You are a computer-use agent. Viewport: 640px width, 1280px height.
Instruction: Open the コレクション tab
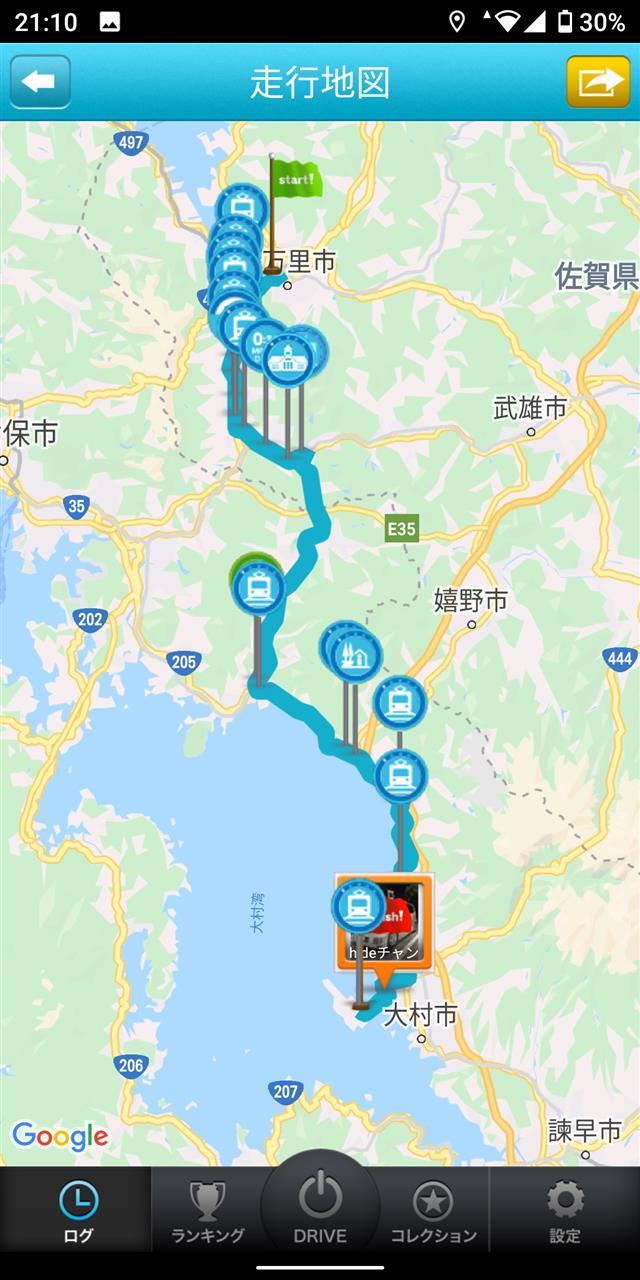[x=433, y=1211]
